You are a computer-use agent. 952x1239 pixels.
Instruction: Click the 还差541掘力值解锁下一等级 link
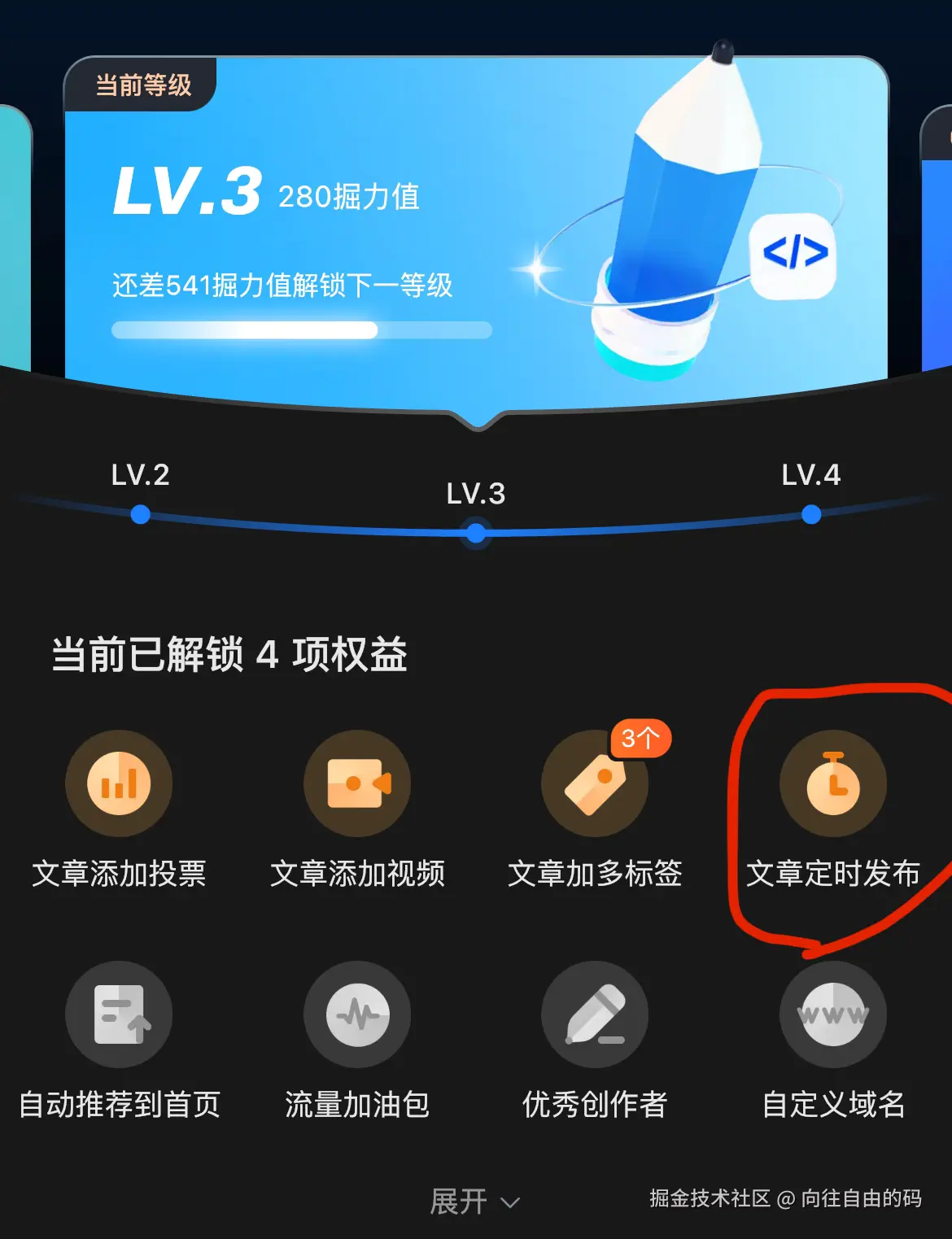281,286
